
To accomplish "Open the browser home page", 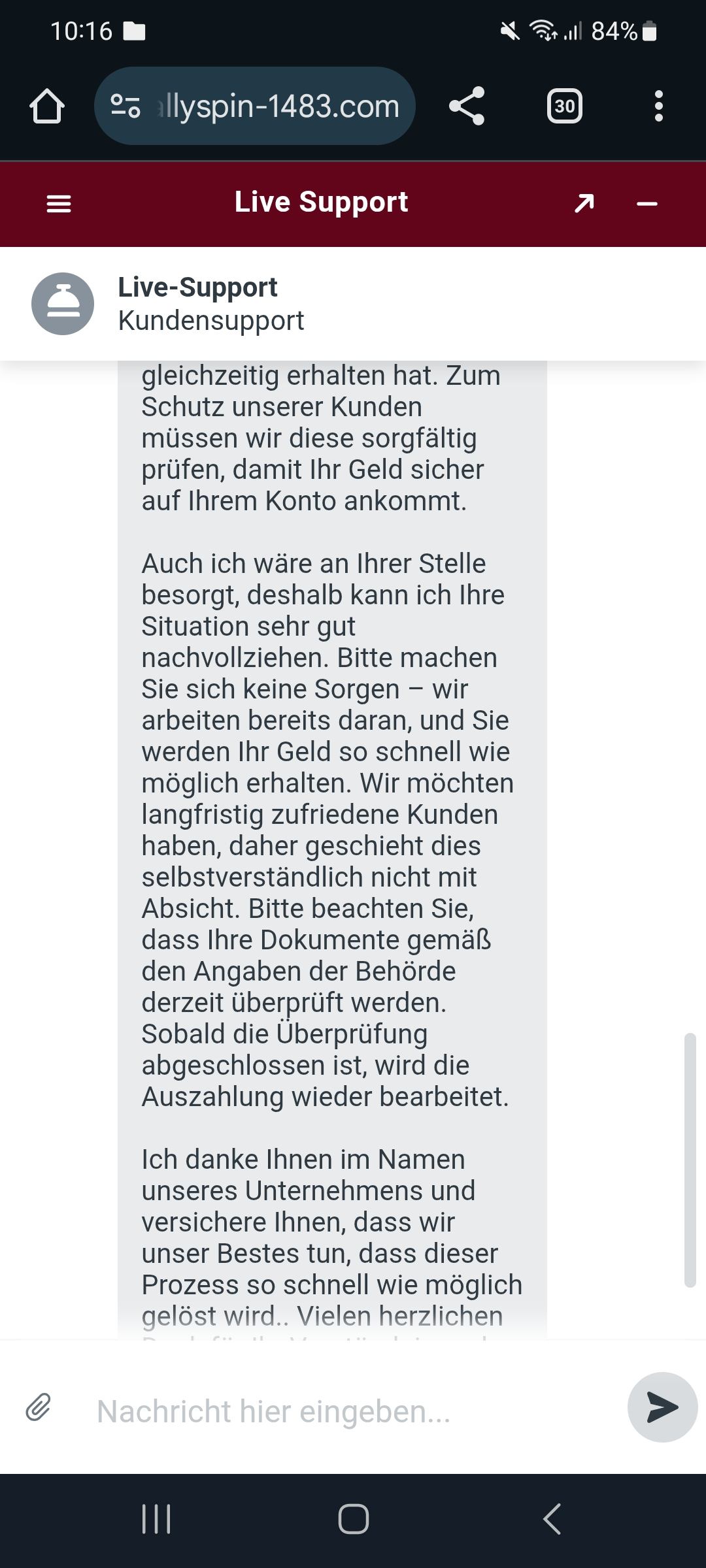I will (x=47, y=106).
